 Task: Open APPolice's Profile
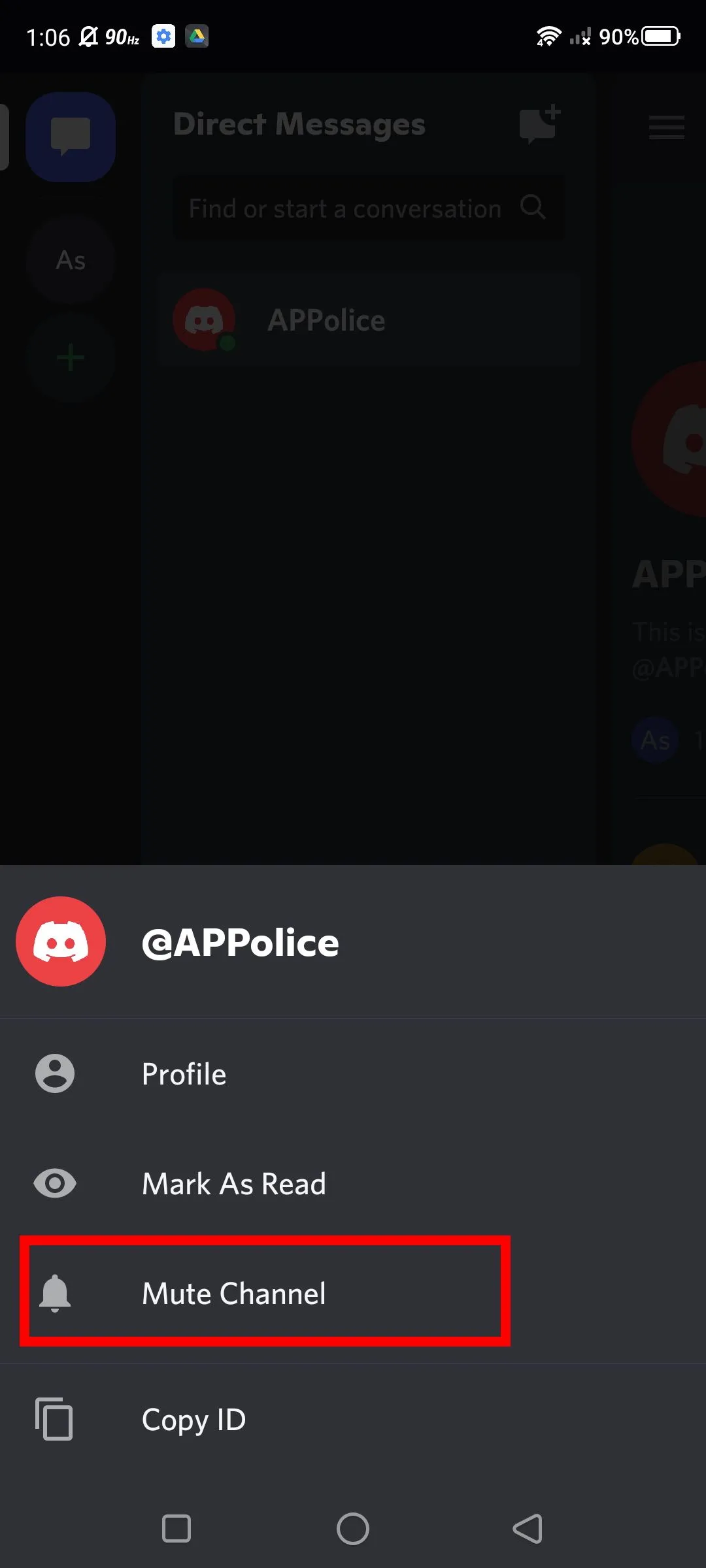pos(184,1075)
